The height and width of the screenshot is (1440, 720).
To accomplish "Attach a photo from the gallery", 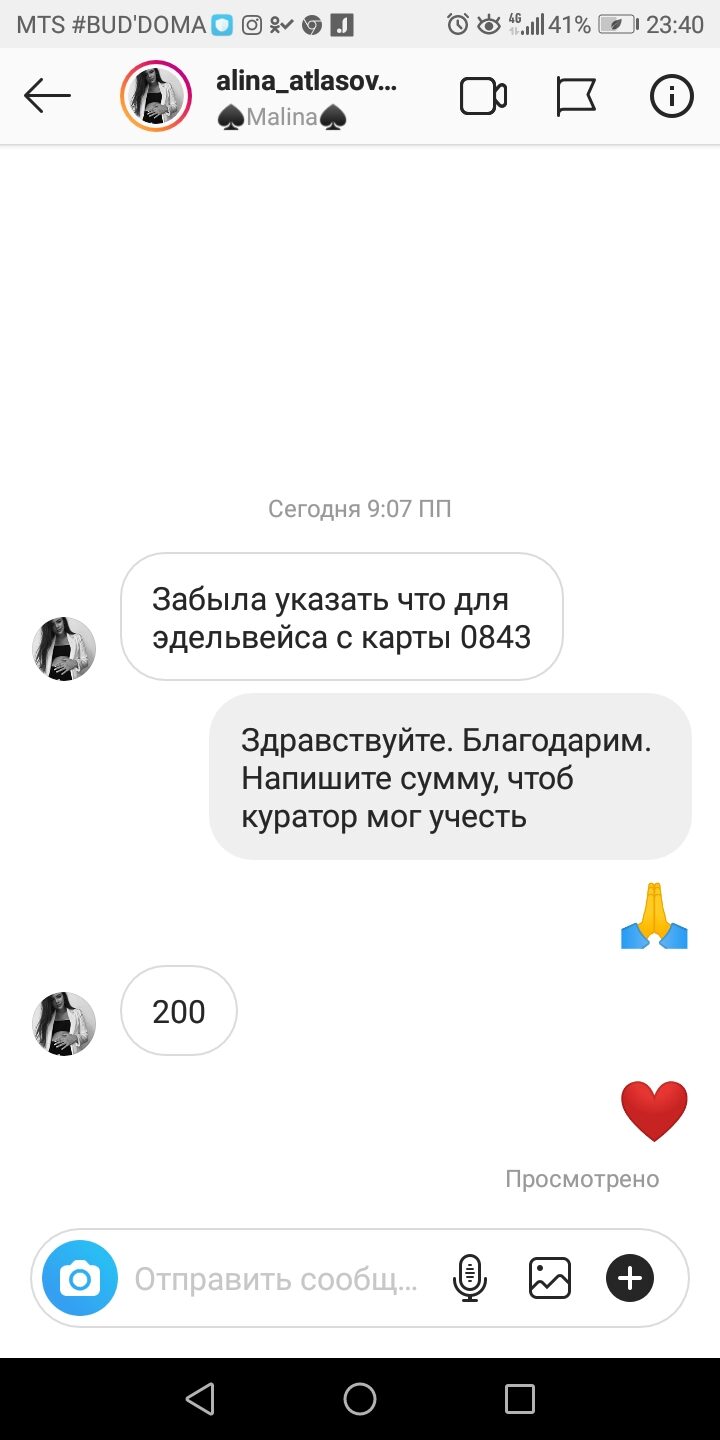I will coord(550,1278).
